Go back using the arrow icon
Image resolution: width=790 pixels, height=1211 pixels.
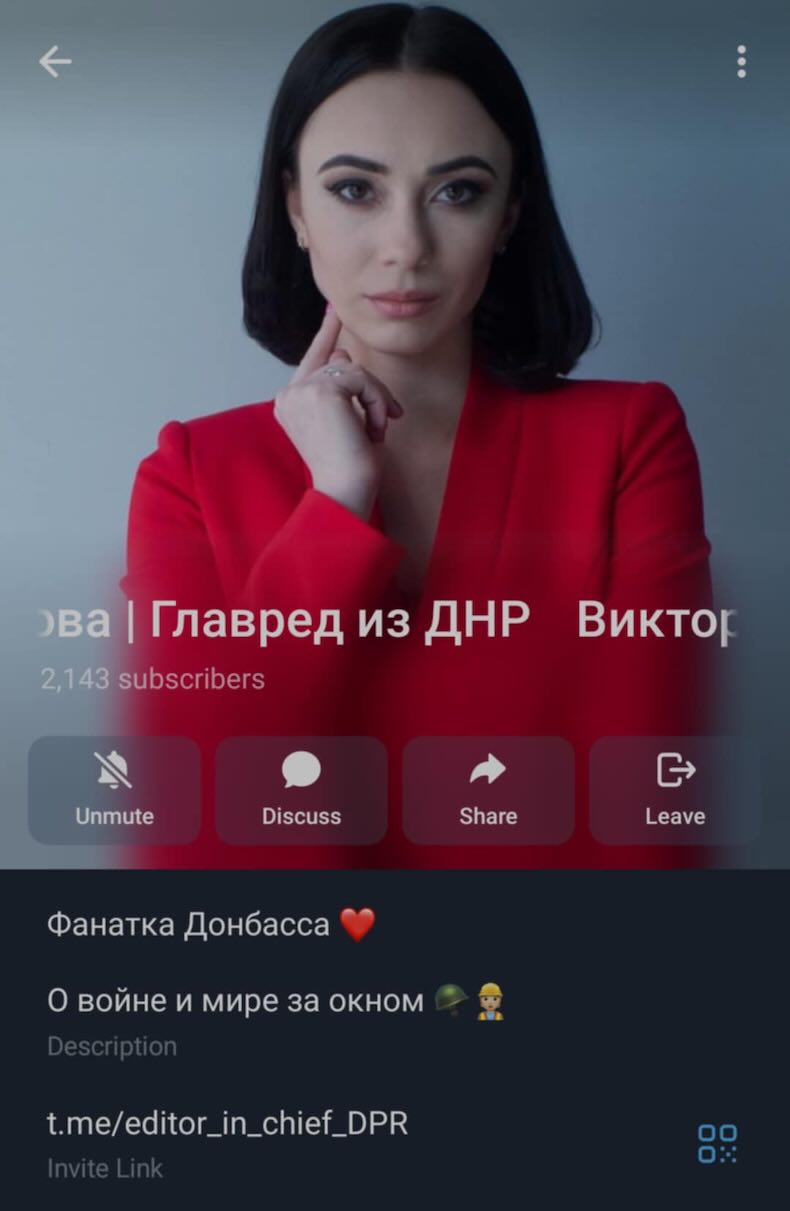click(x=55, y=62)
